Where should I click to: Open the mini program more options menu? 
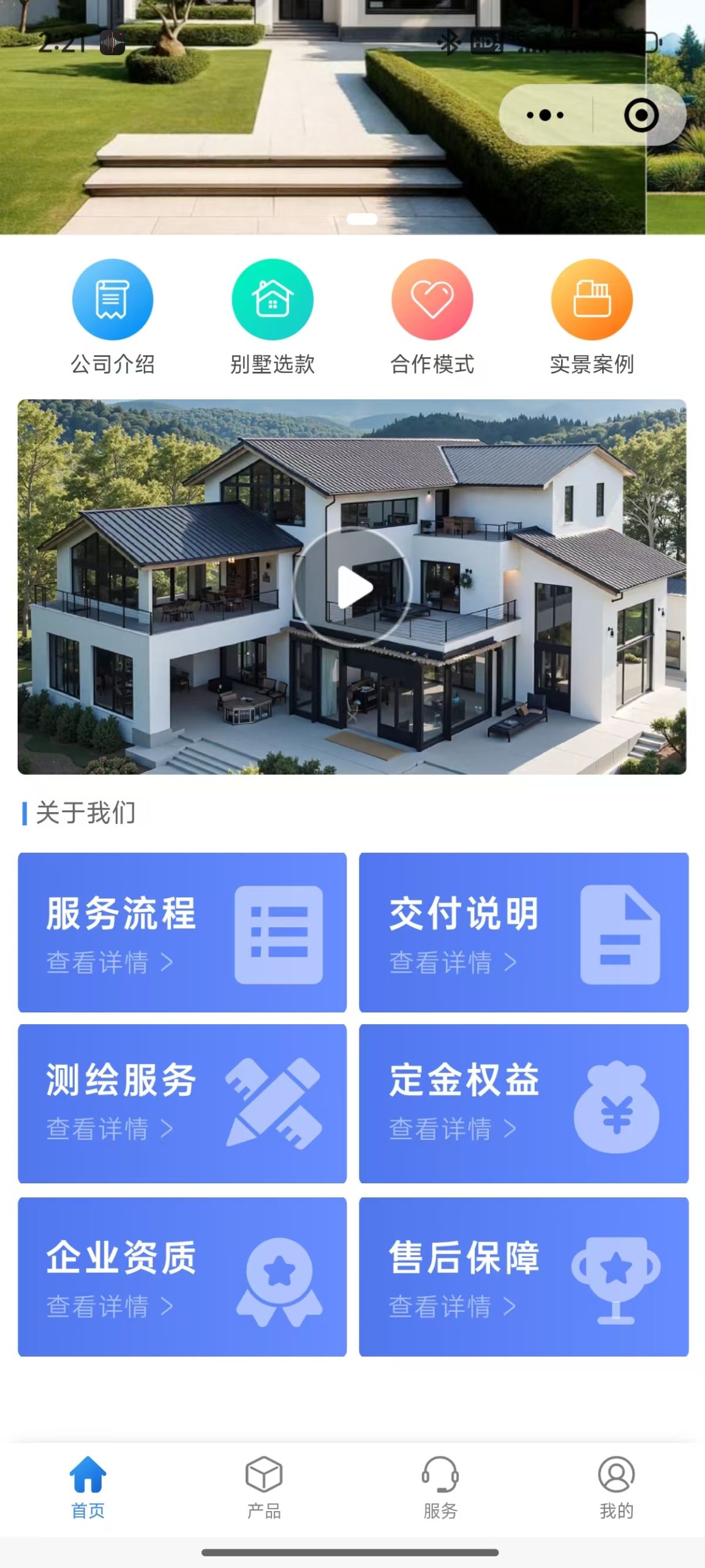(545, 115)
